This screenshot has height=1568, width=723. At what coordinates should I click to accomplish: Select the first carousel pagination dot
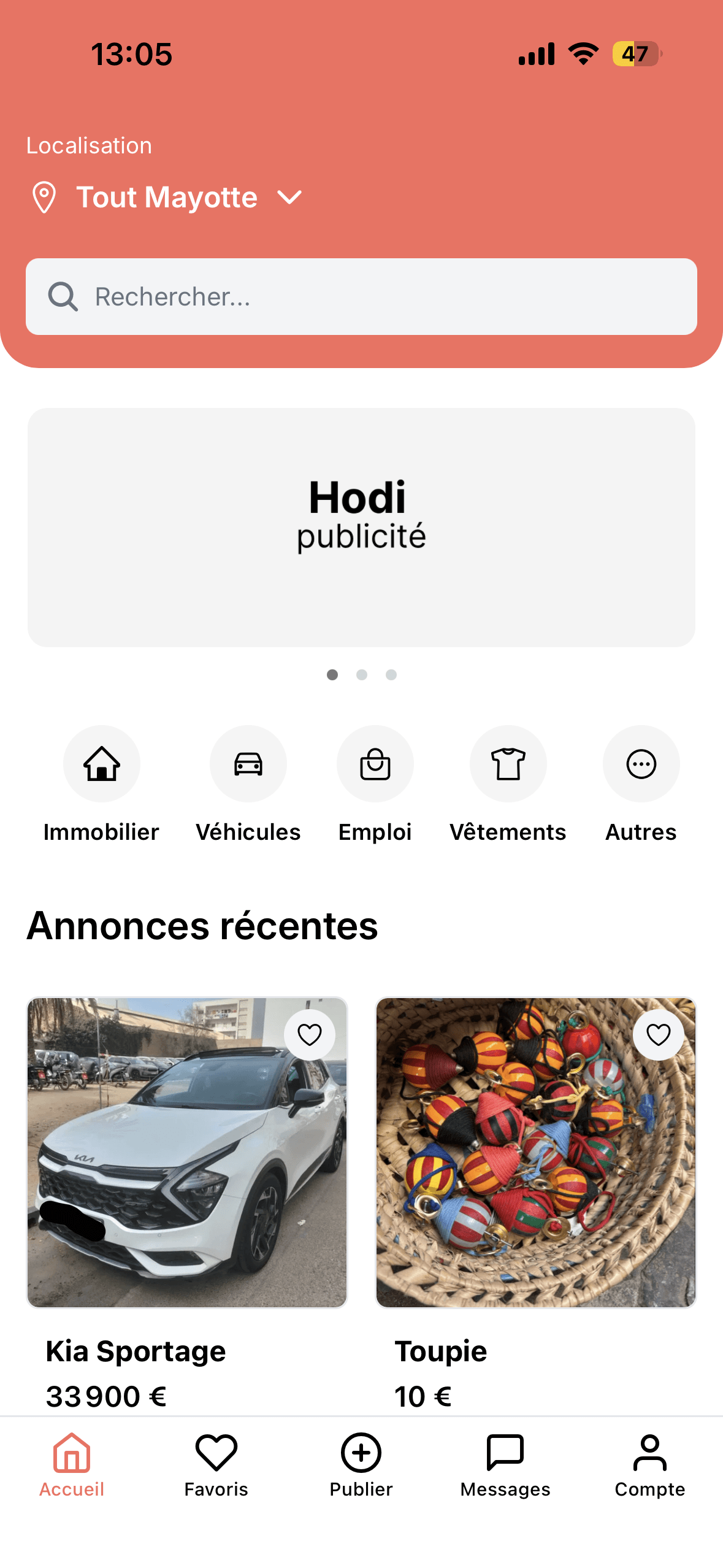point(332,675)
